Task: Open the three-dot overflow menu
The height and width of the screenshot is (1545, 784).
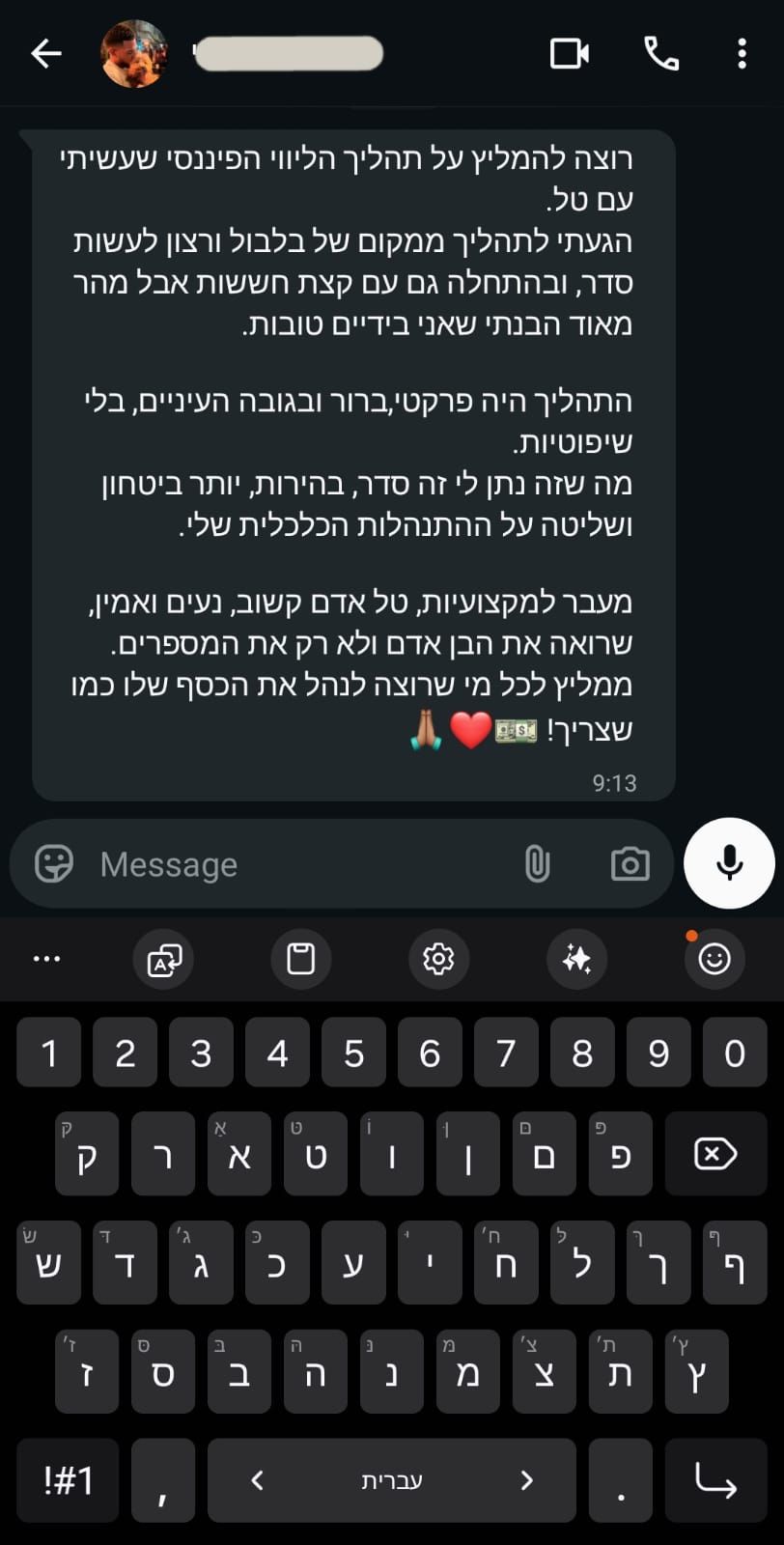Action: tap(742, 54)
